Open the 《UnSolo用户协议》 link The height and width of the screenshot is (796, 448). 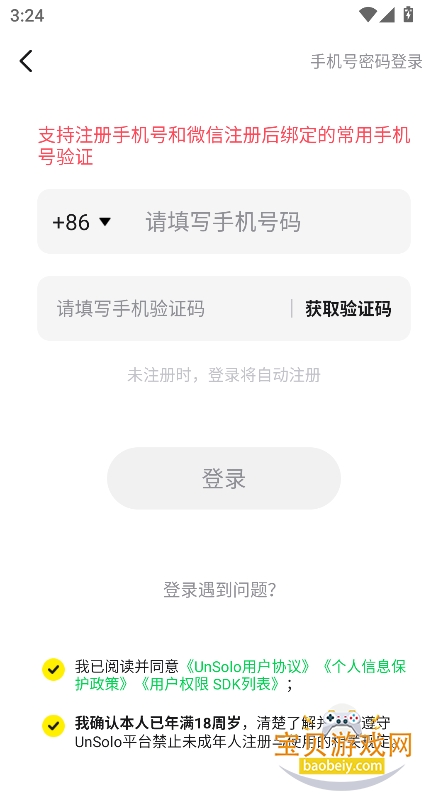click(x=248, y=666)
